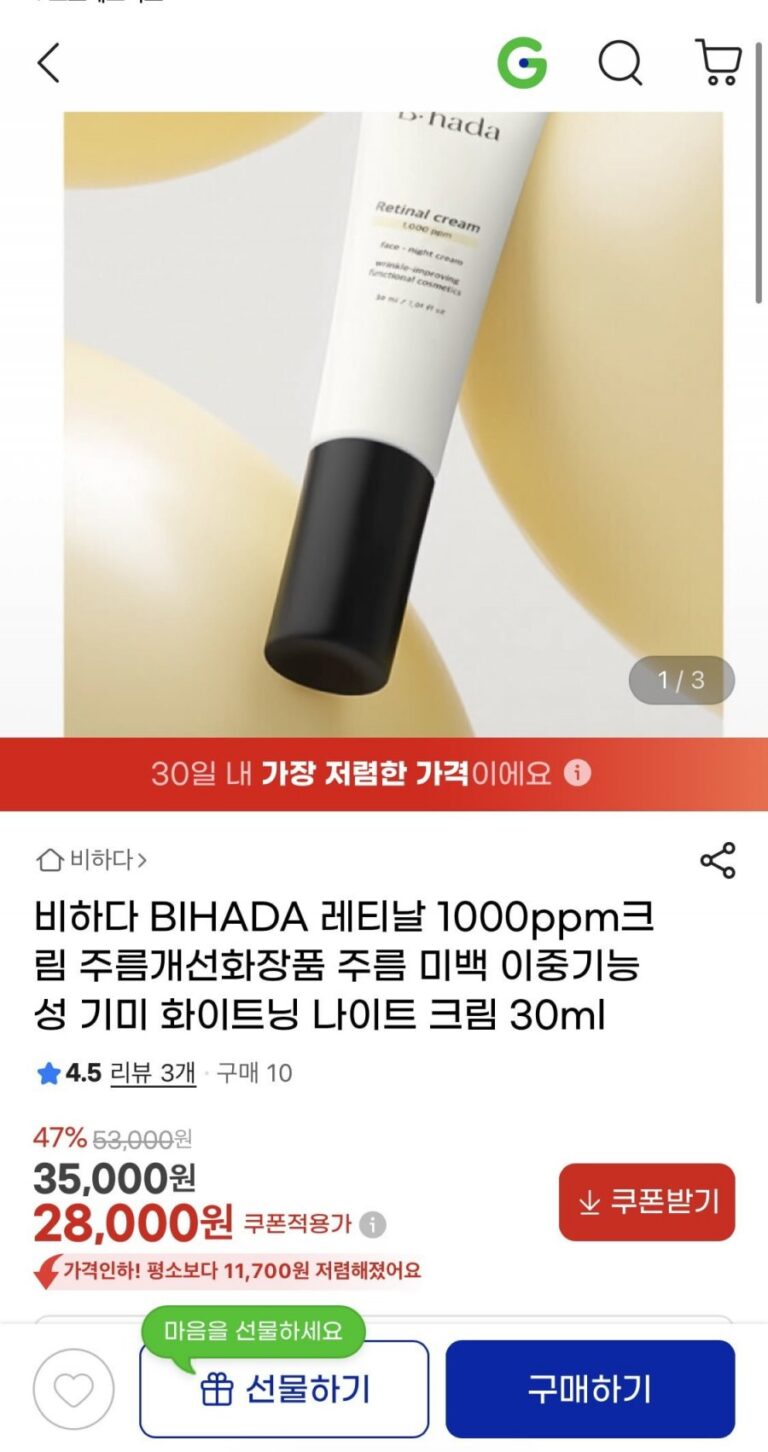Screen dimensions: 768x1452
Task: Open the Gmarket home logo
Action: pos(522,64)
